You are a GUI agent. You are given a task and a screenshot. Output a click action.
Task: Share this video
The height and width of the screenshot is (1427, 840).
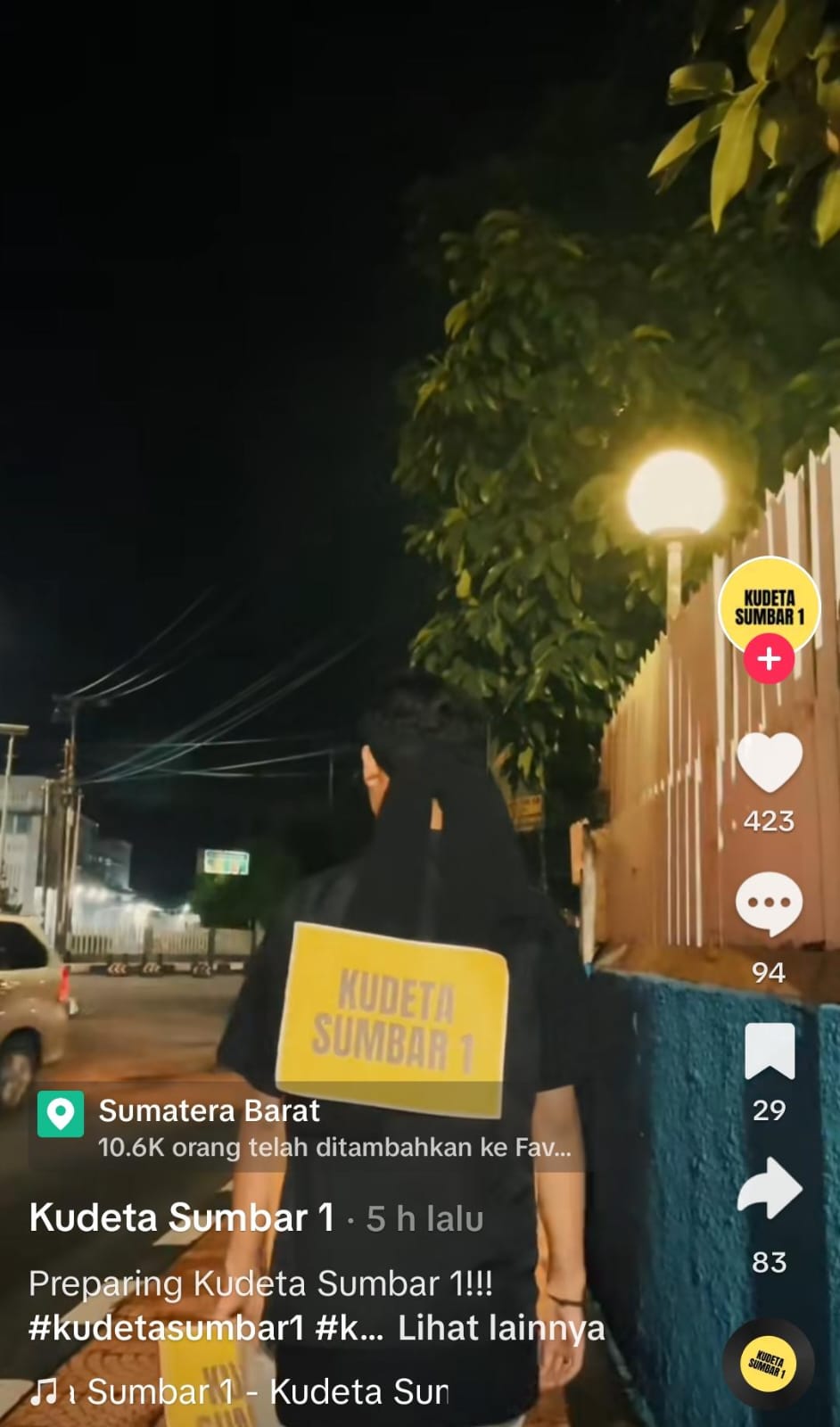coord(769,1189)
